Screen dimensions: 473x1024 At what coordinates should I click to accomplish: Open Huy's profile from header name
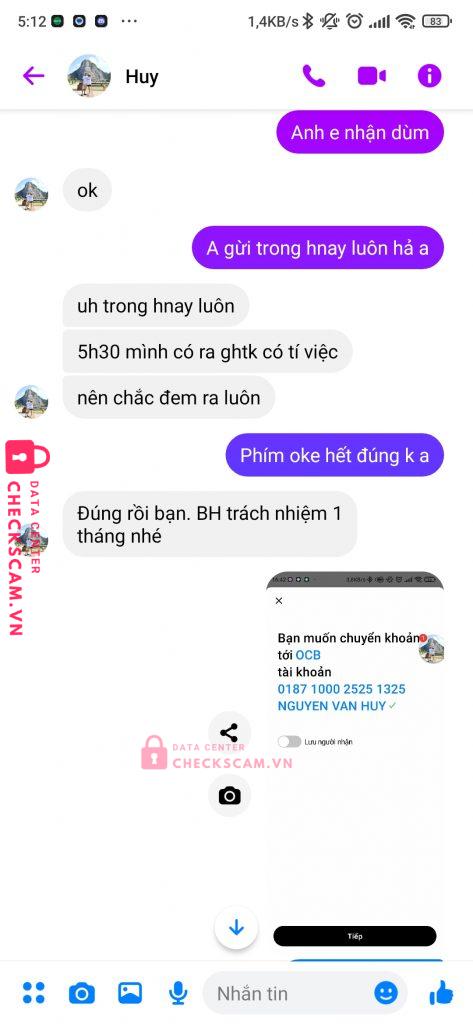click(142, 76)
